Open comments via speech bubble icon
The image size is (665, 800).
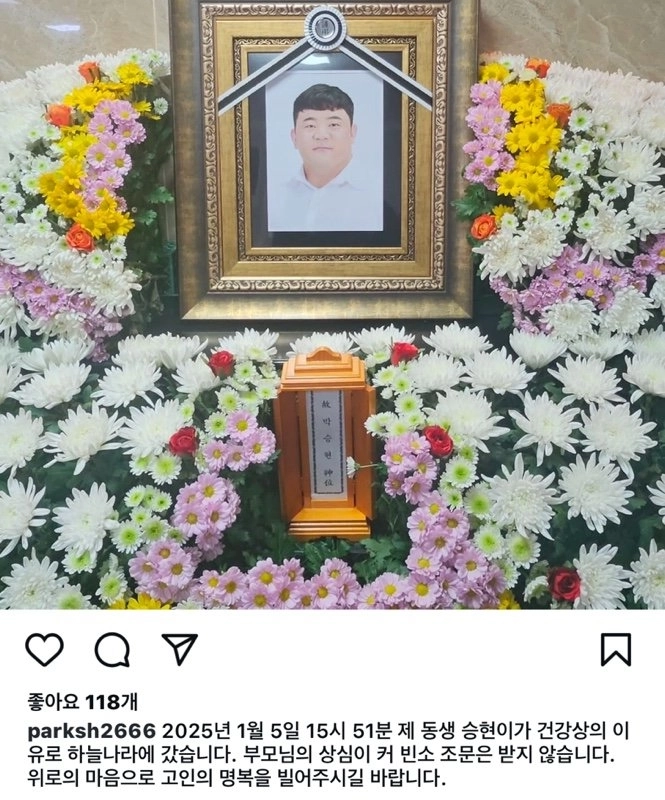pos(112,650)
